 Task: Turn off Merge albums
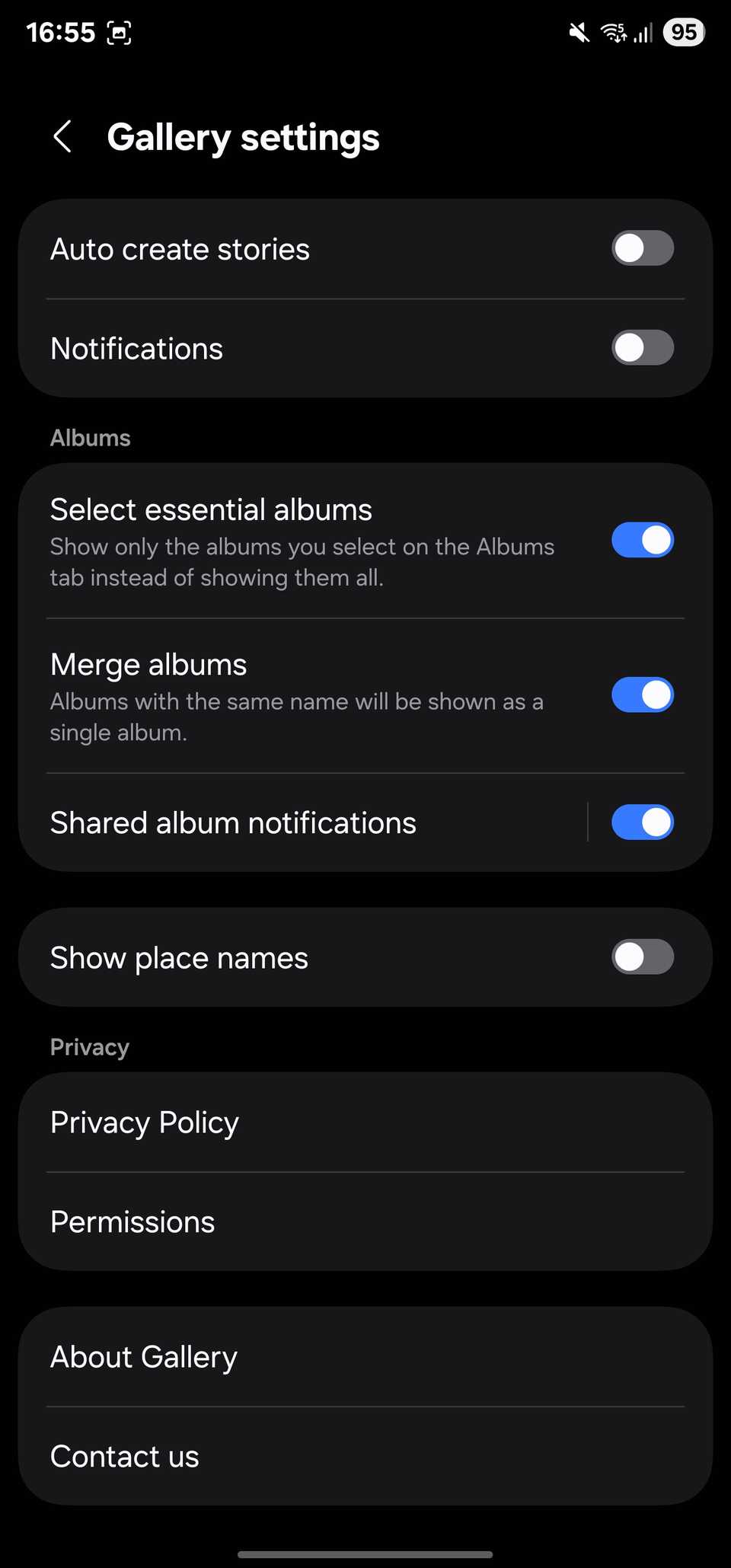[x=642, y=695]
